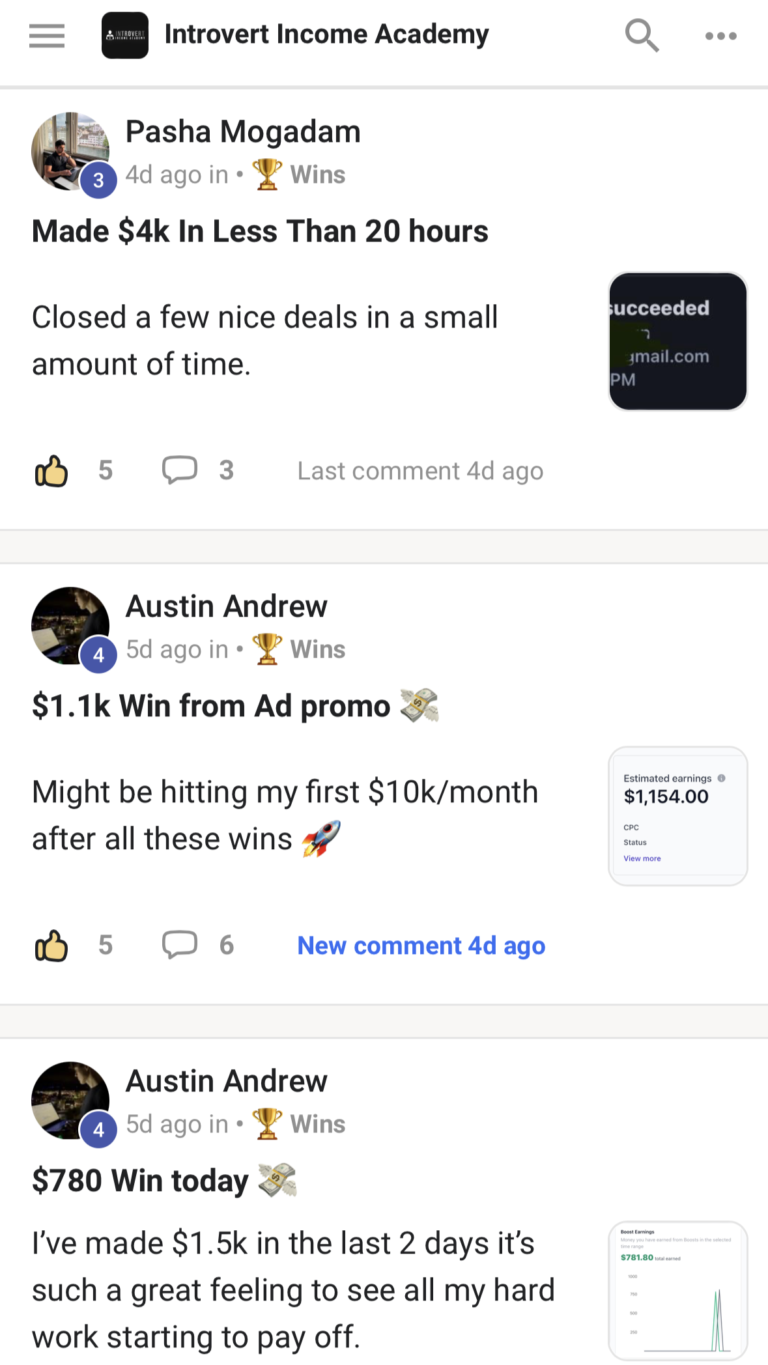Open the Wins category on Pasha's post
Viewport: 768px width, 1365px height.
[x=300, y=175]
